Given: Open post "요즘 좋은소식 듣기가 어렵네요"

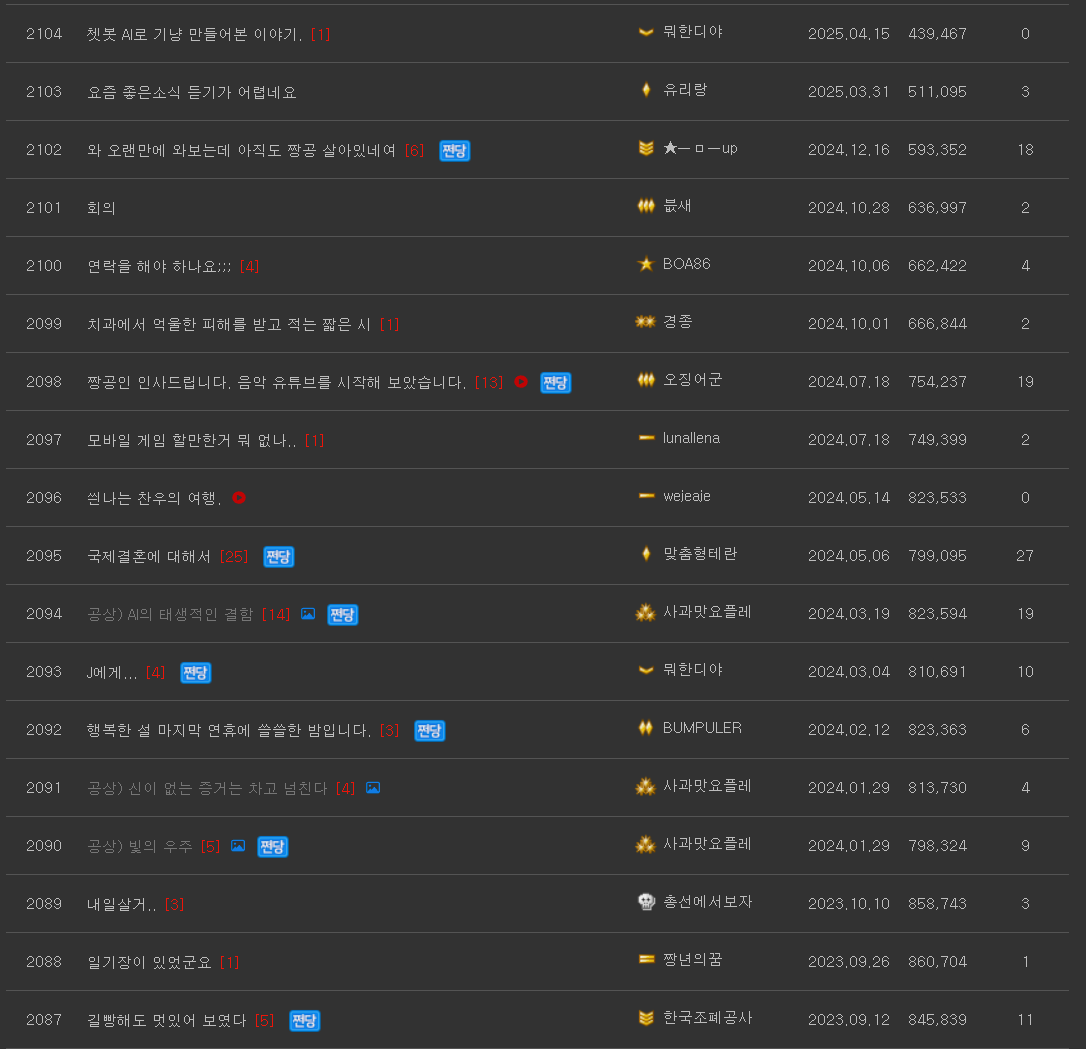Looking at the screenshot, I should tap(192, 92).
